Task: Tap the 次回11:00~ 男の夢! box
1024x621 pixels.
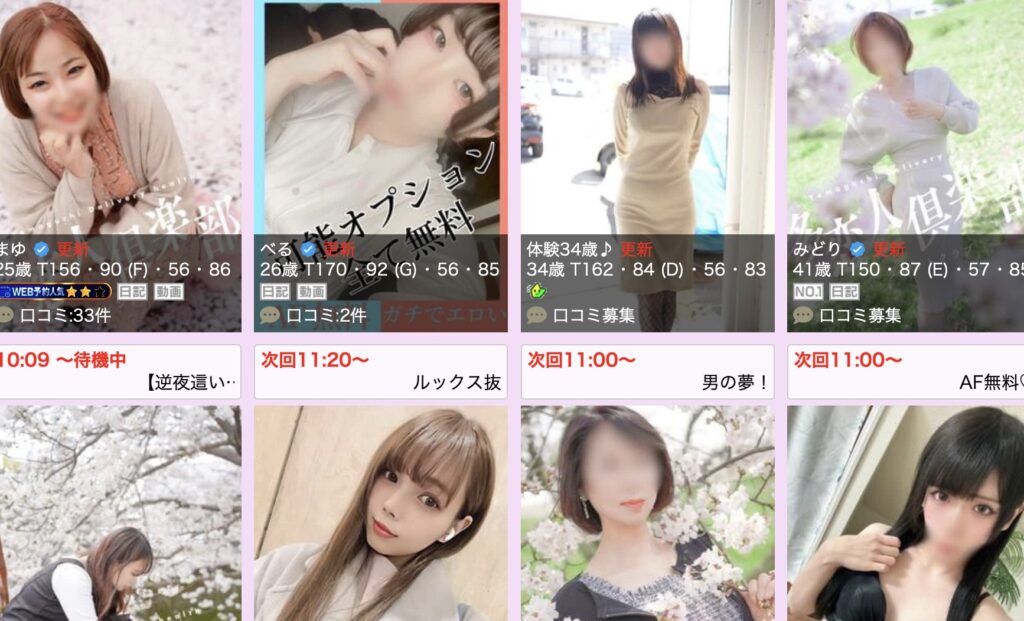Action: tap(647, 371)
